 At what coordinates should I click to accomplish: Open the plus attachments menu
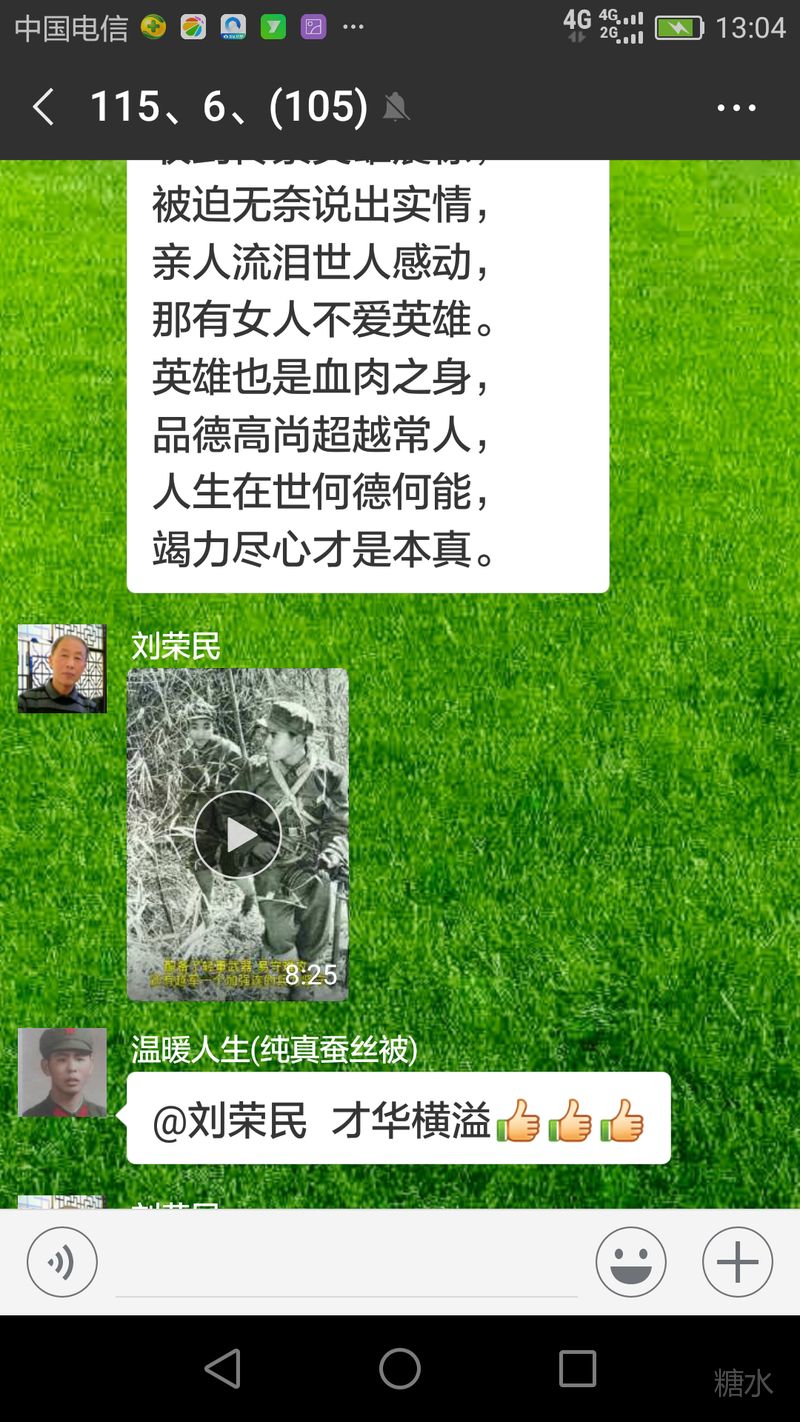click(737, 1262)
